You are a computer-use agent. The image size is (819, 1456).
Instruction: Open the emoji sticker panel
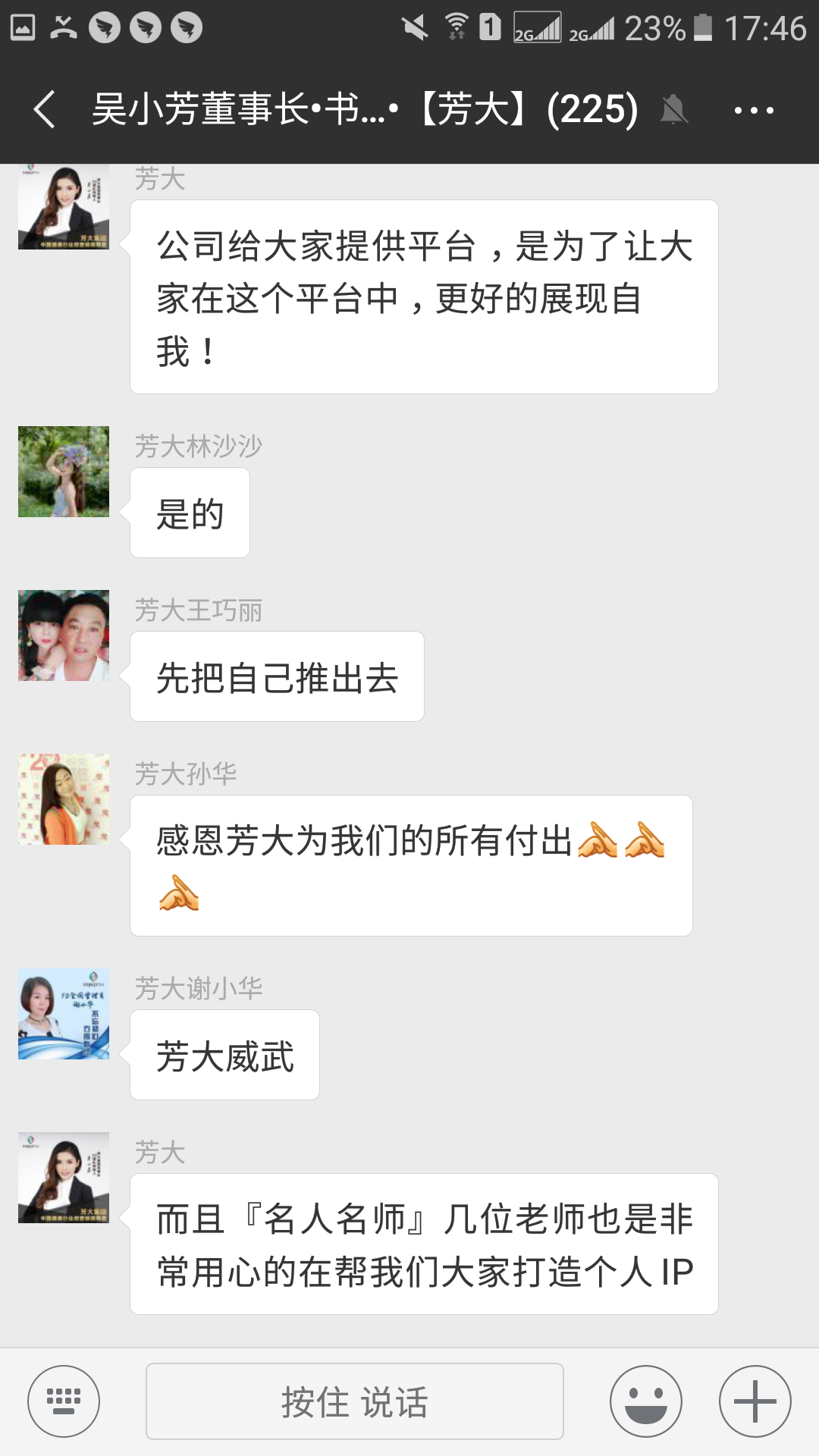(x=646, y=1401)
